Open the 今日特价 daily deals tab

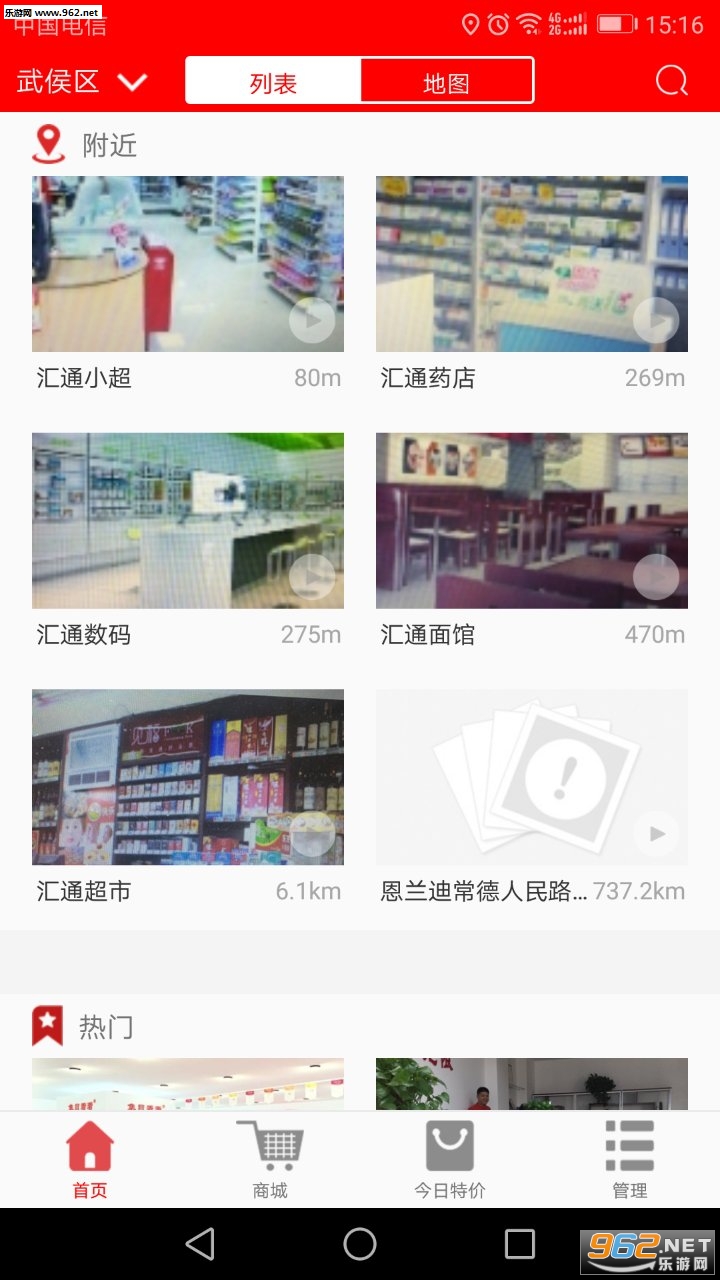(x=450, y=1160)
